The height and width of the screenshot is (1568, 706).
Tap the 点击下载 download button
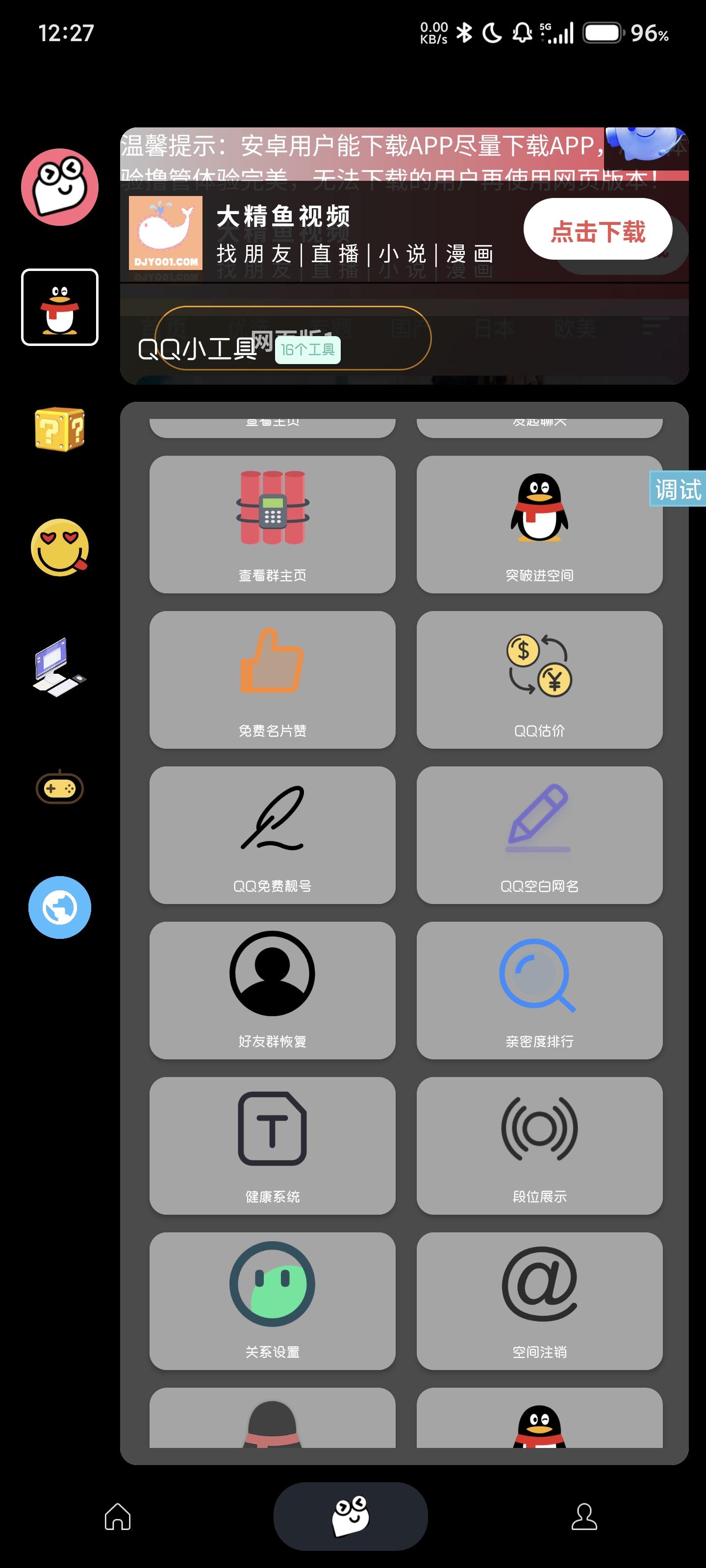[598, 229]
